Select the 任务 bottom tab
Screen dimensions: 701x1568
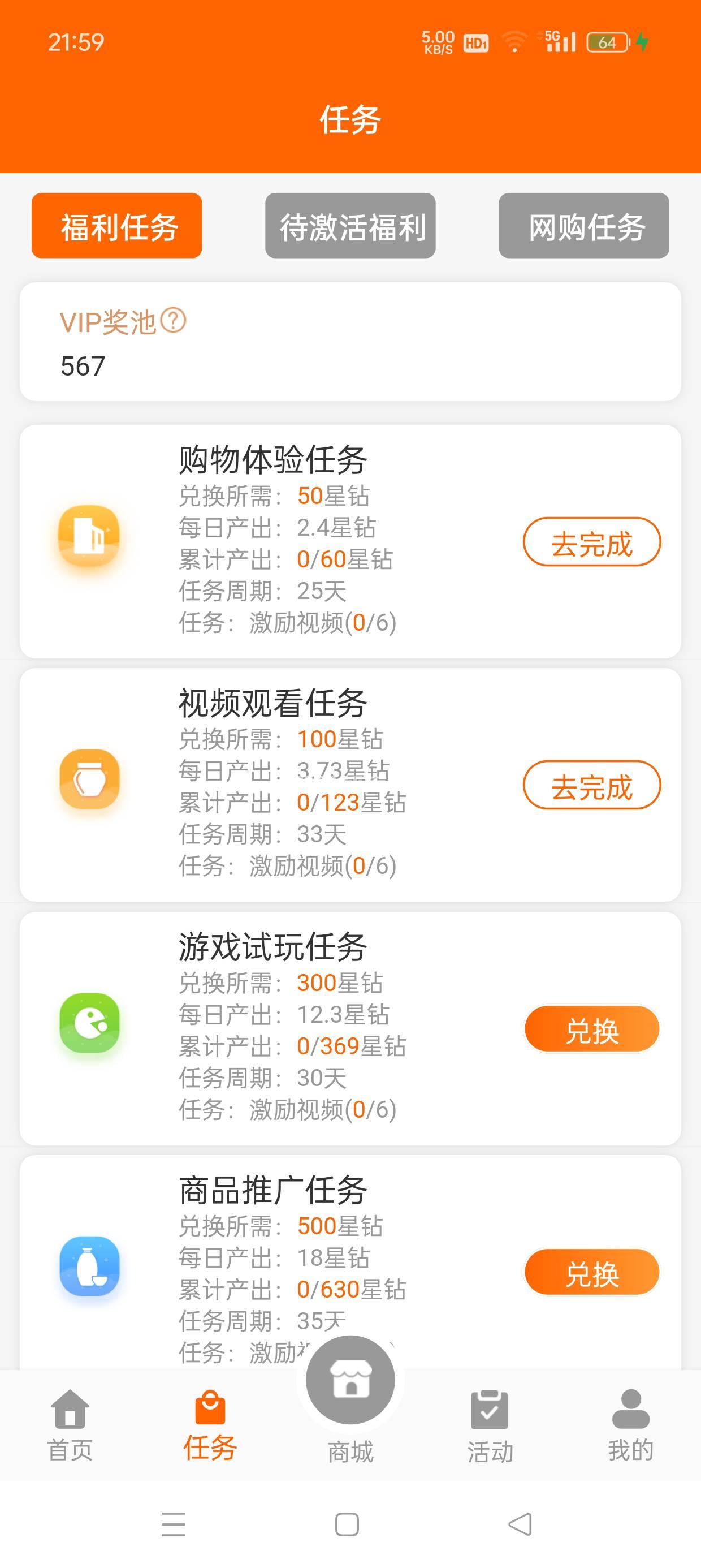pos(210,1424)
